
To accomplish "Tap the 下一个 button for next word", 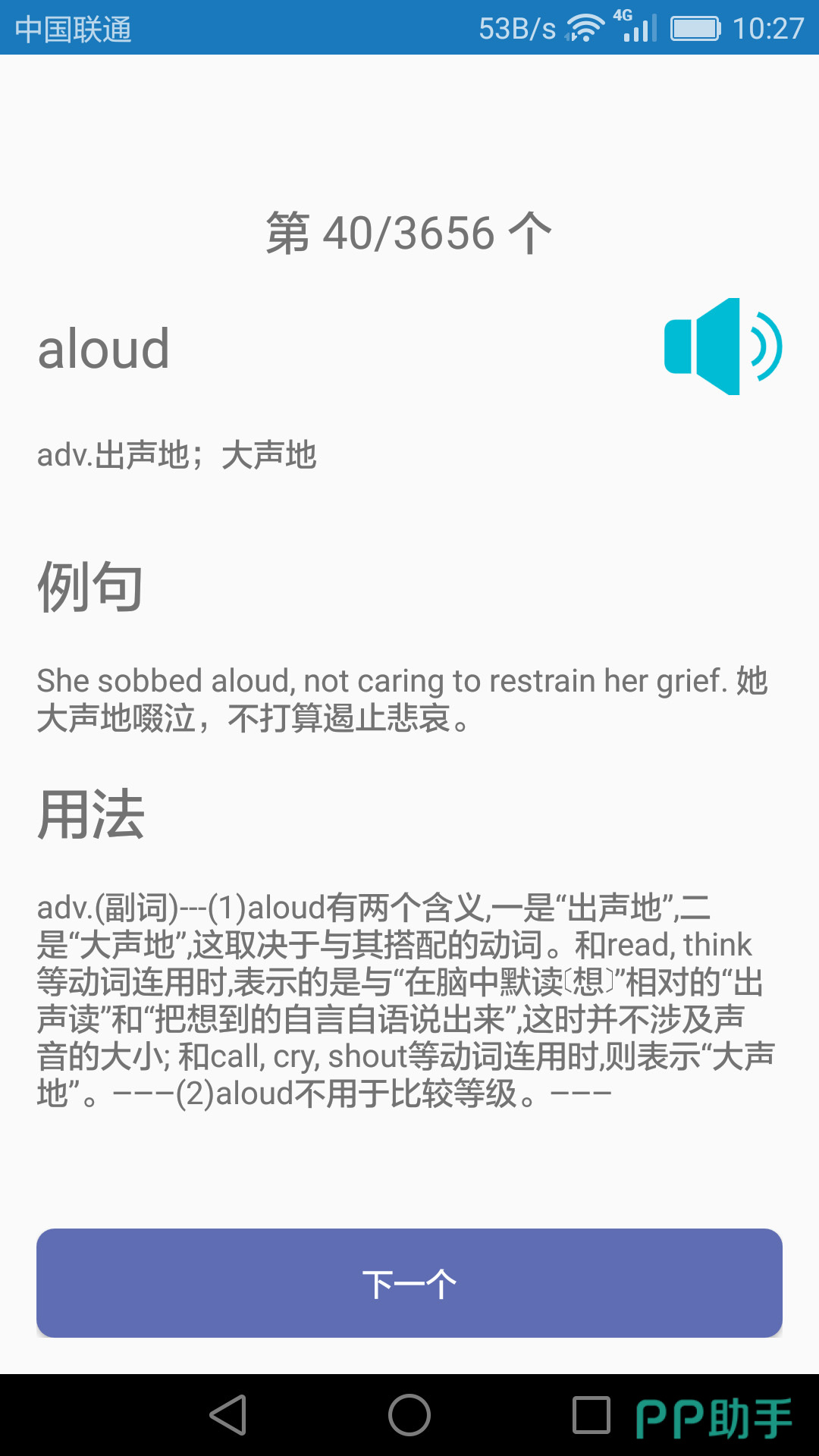I will 409,1283.
